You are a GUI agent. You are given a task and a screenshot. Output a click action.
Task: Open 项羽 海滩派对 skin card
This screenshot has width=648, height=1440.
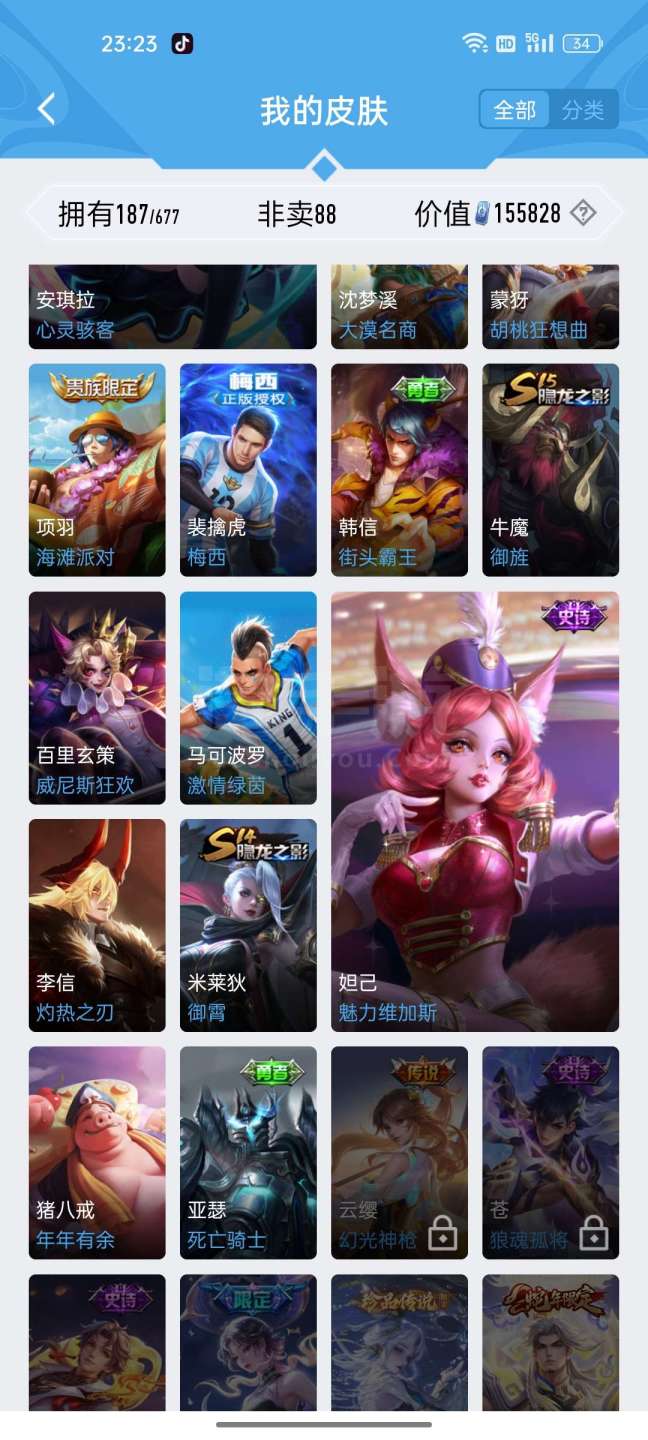pyautogui.click(x=97, y=470)
